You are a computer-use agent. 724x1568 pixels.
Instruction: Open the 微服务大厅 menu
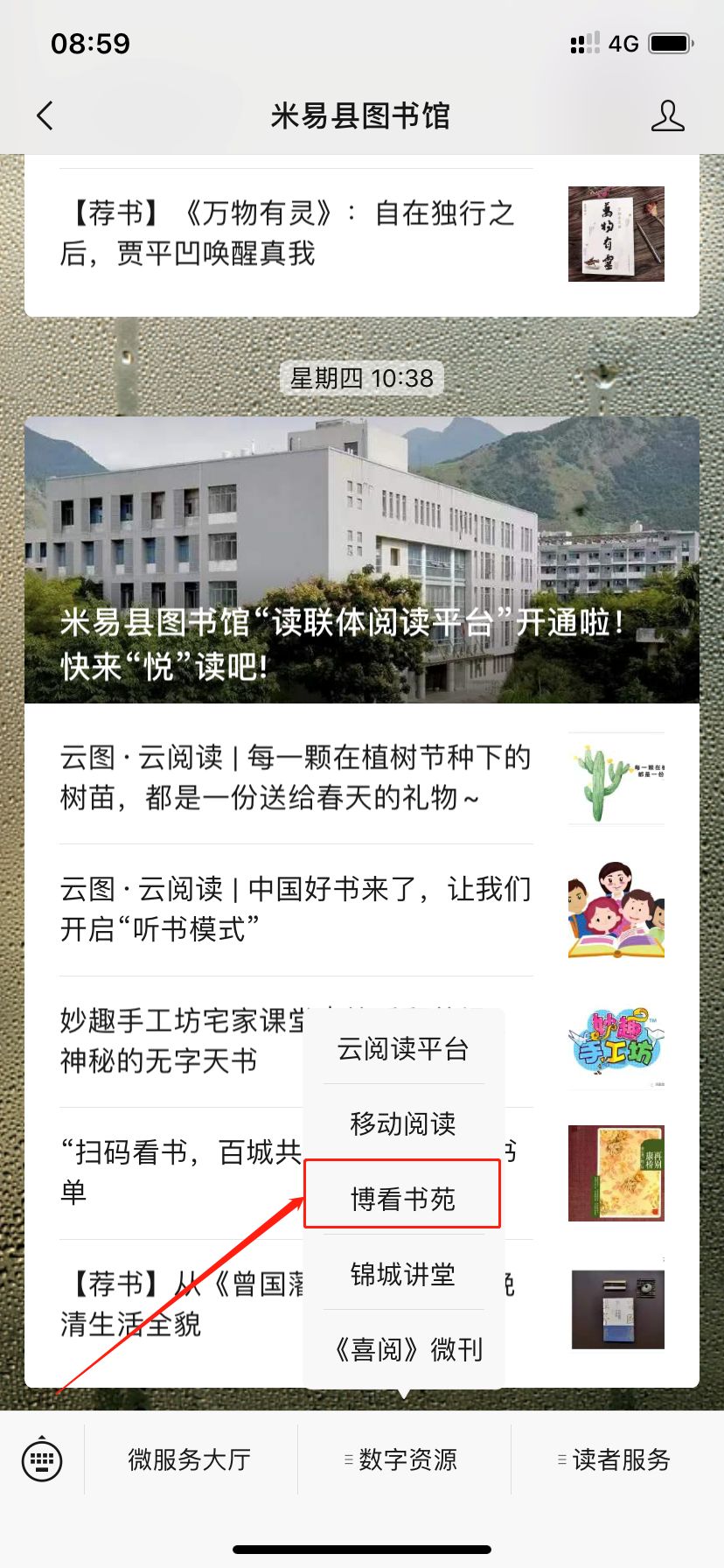click(191, 1459)
